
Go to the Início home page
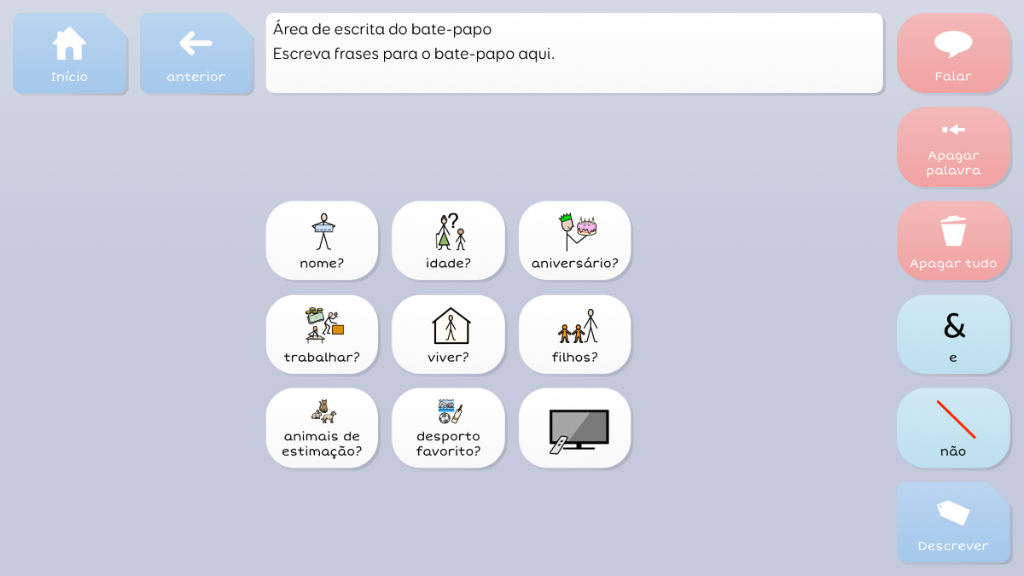[69, 54]
